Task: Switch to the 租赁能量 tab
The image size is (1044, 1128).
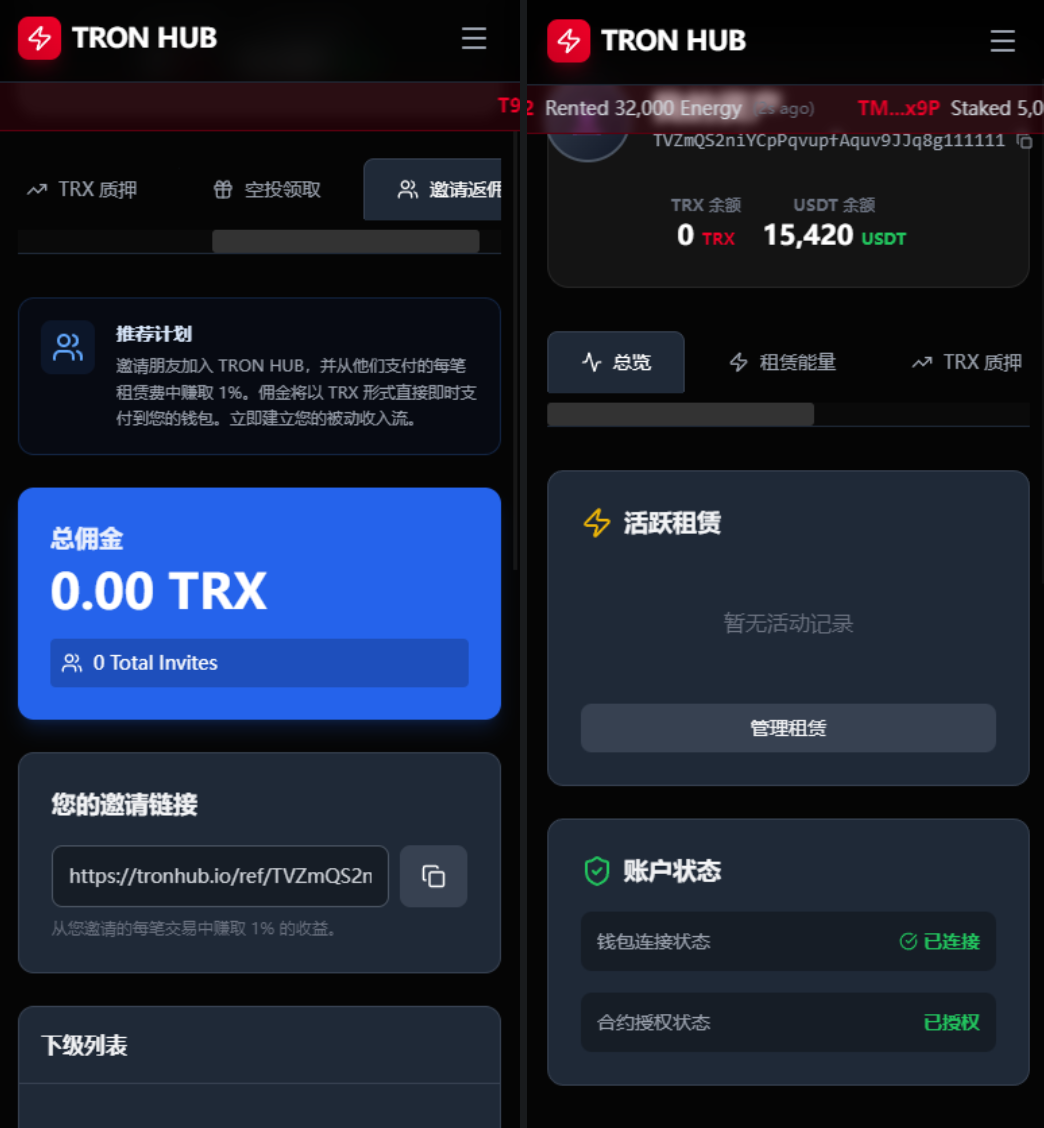Action: pyautogui.click(x=782, y=362)
